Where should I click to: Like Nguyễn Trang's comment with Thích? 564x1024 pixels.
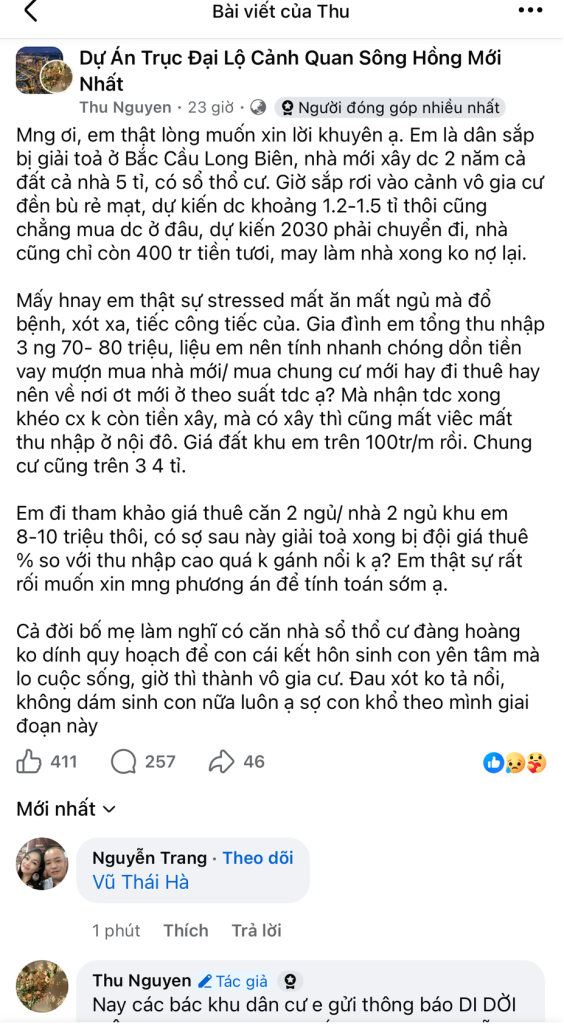(186, 930)
